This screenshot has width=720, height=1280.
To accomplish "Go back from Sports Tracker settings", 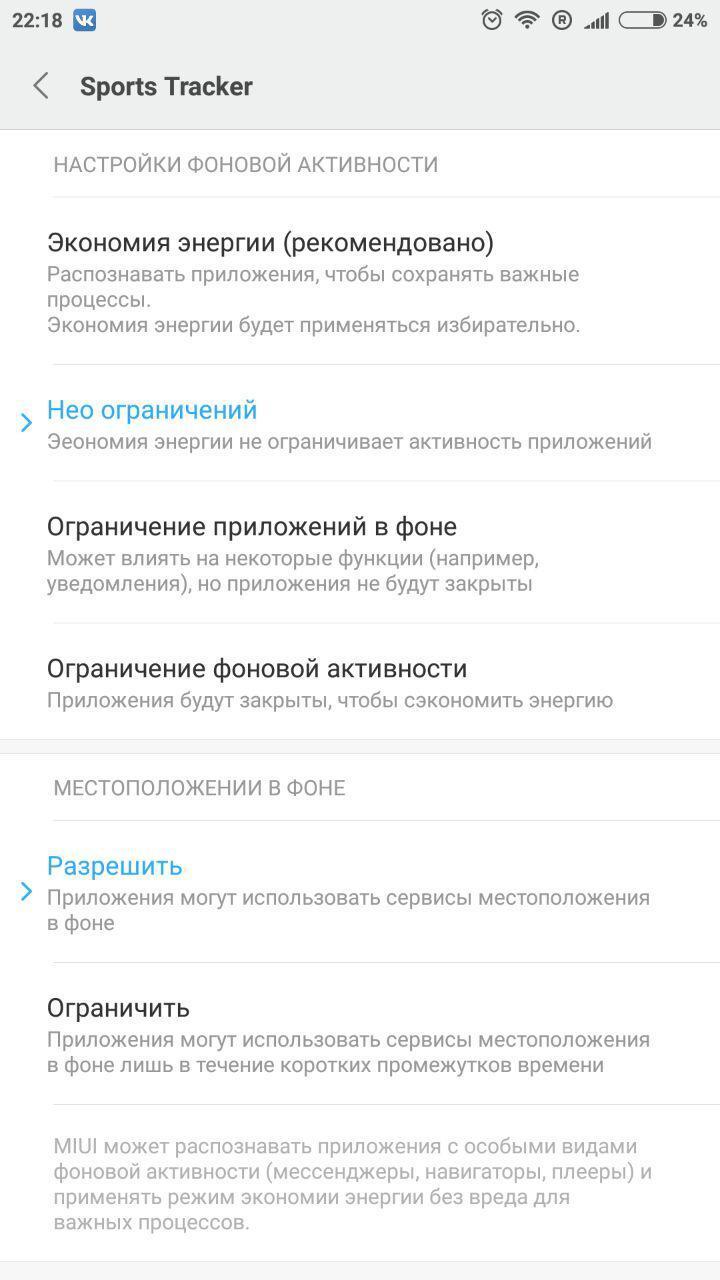I will click(41, 86).
